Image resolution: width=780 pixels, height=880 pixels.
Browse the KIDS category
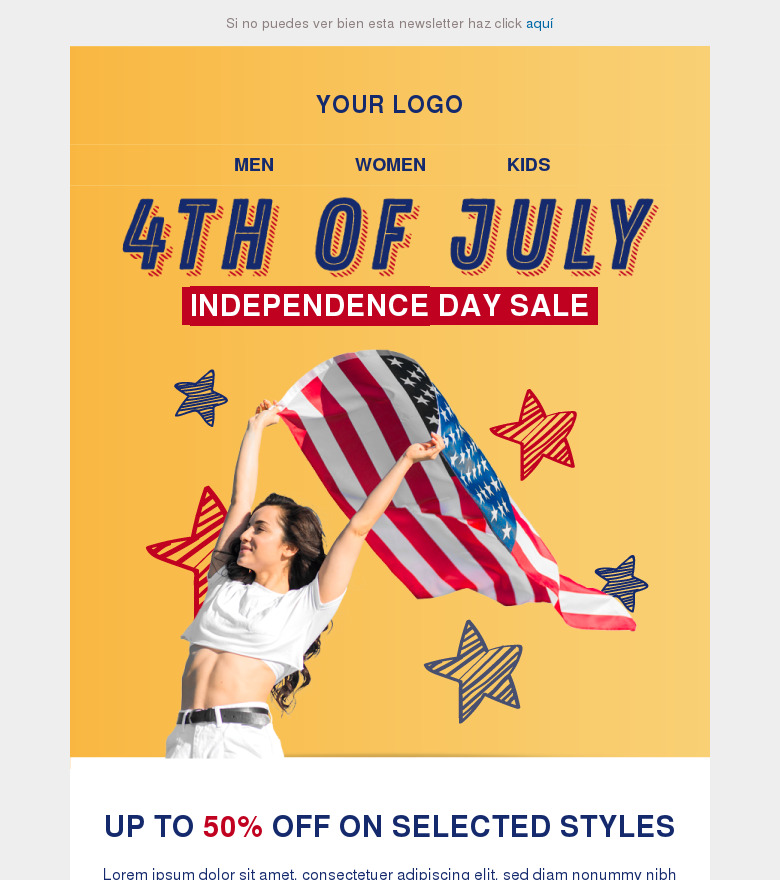tap(529, 165)
